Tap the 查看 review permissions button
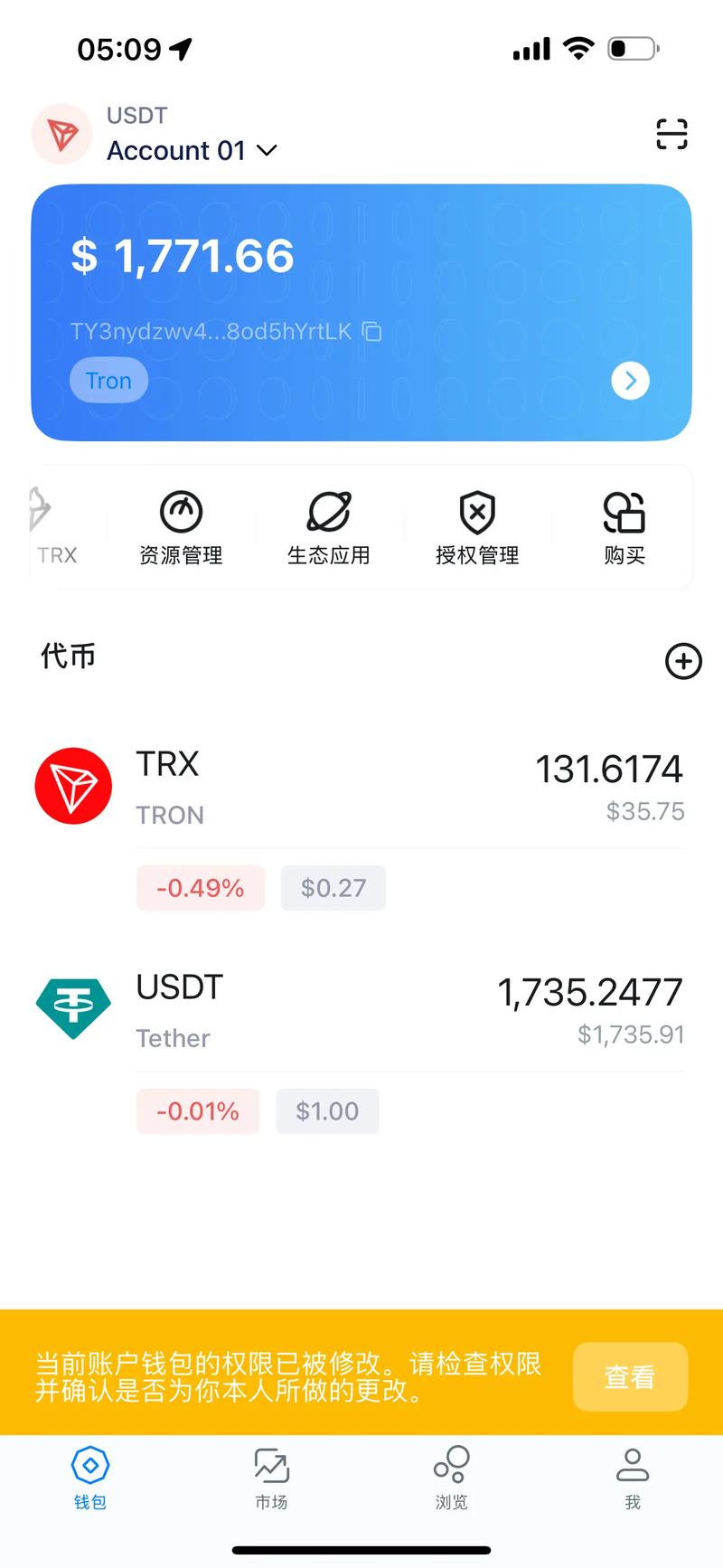723x1568 pixels. (630, 1376)
